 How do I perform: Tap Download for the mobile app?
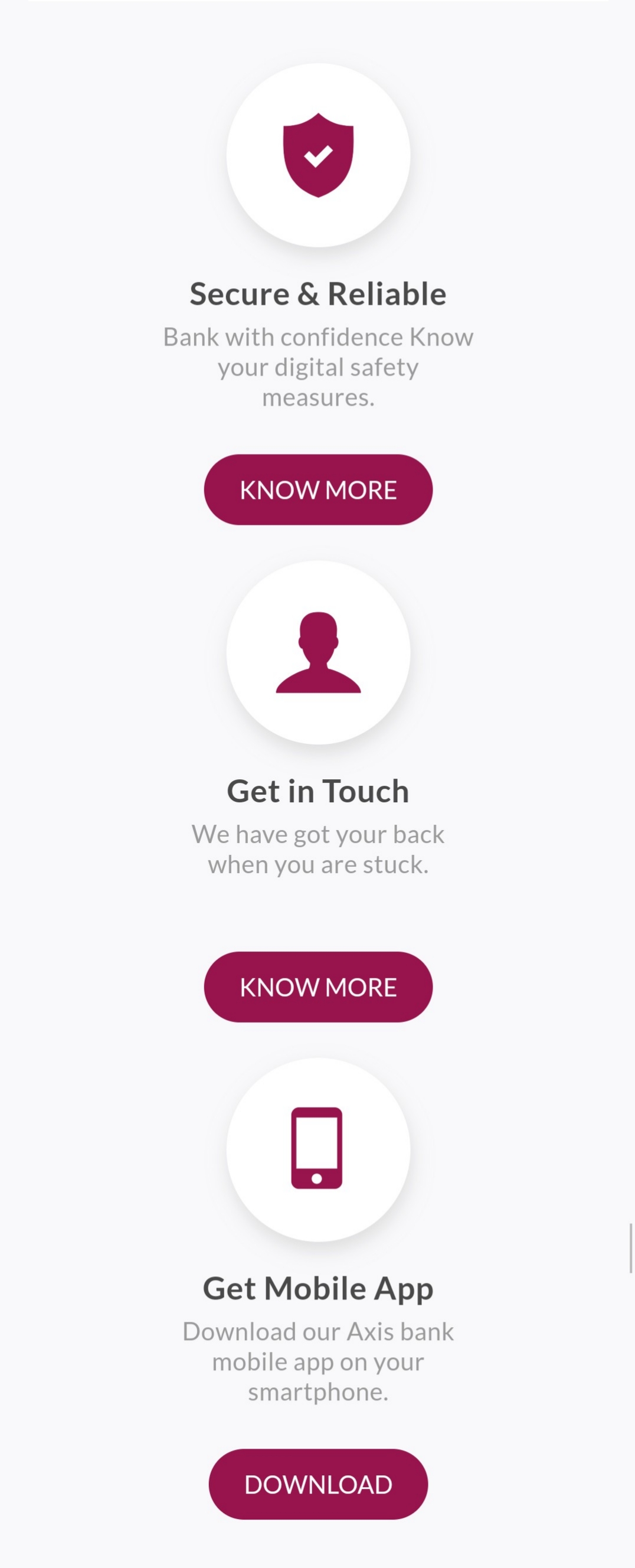318,1484
